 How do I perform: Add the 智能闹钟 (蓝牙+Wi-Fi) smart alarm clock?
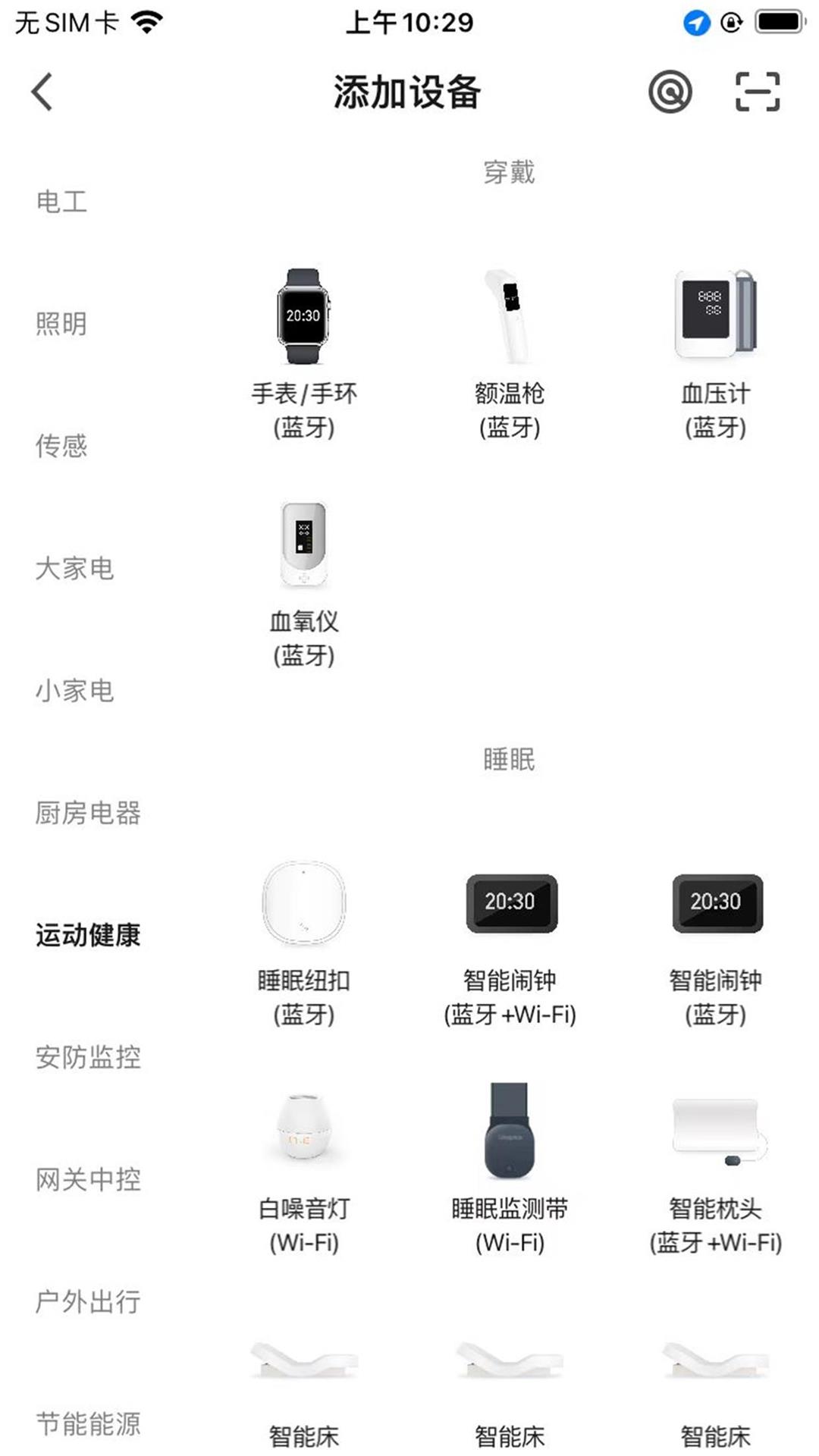(x=512, y=902)
